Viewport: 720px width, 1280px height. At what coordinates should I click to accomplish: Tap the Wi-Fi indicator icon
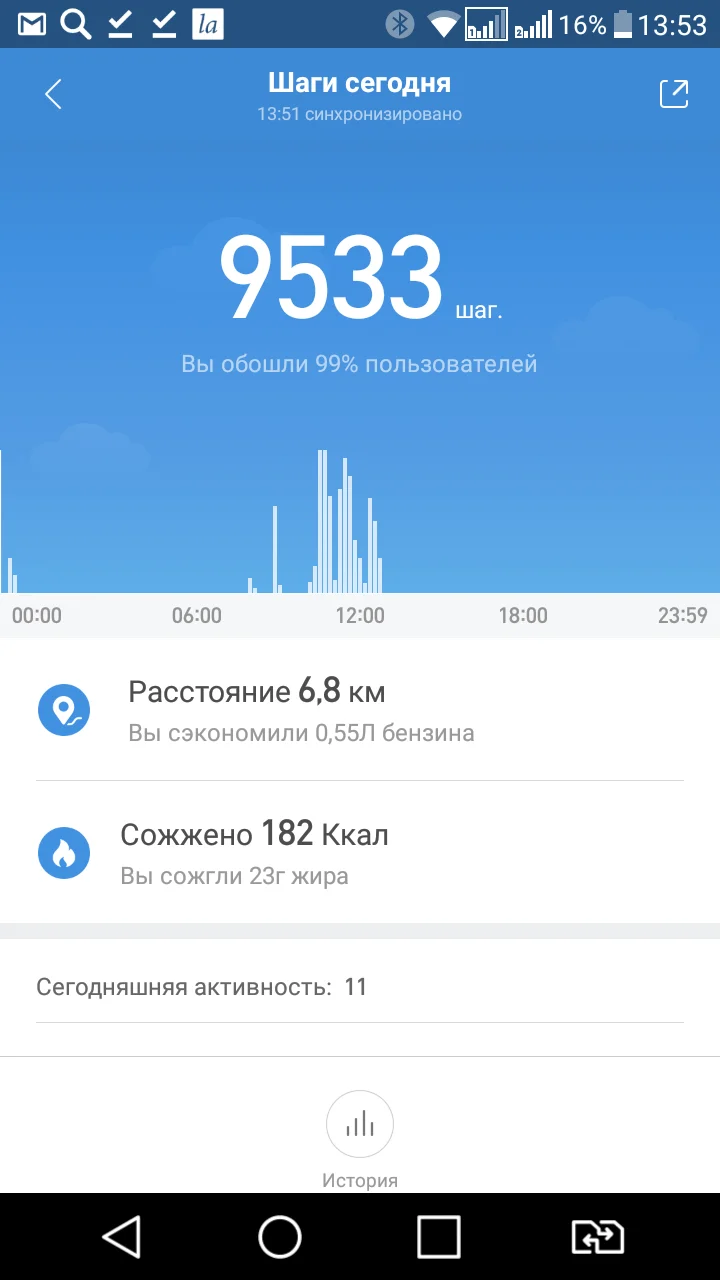(x=445, y=22)
